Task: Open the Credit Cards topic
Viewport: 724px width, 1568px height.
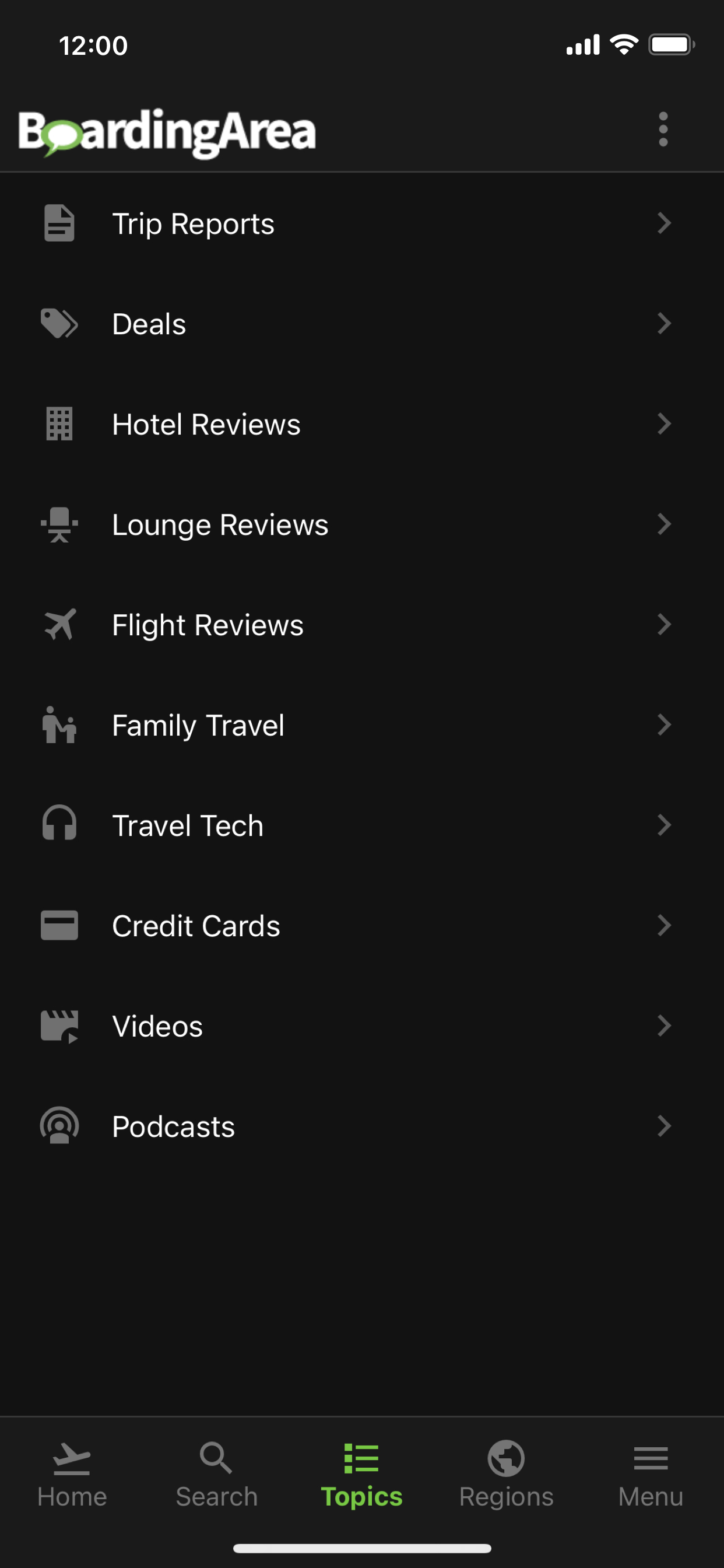Action: point(362,926)
